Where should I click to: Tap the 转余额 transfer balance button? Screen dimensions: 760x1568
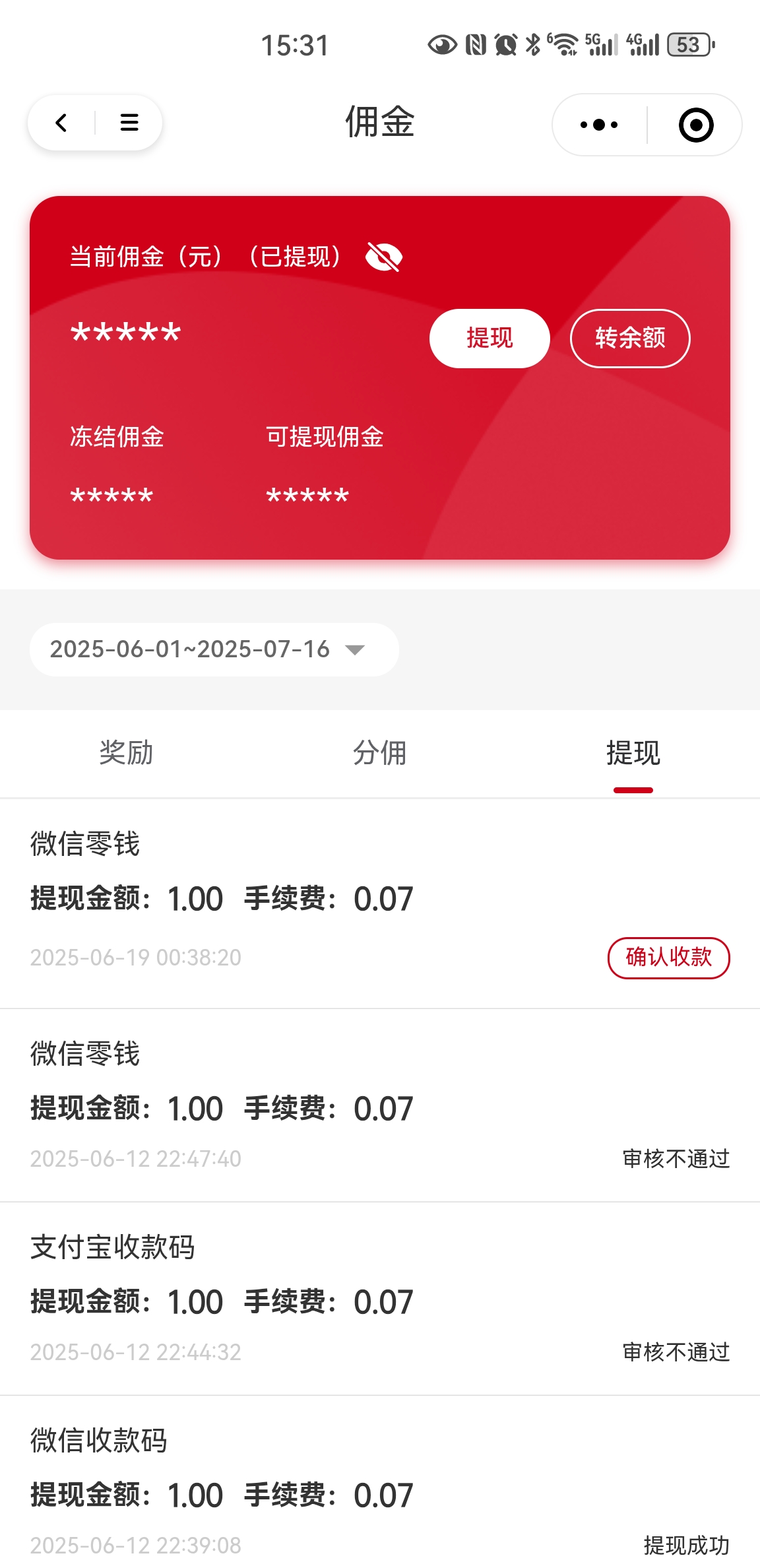[630, 338]
